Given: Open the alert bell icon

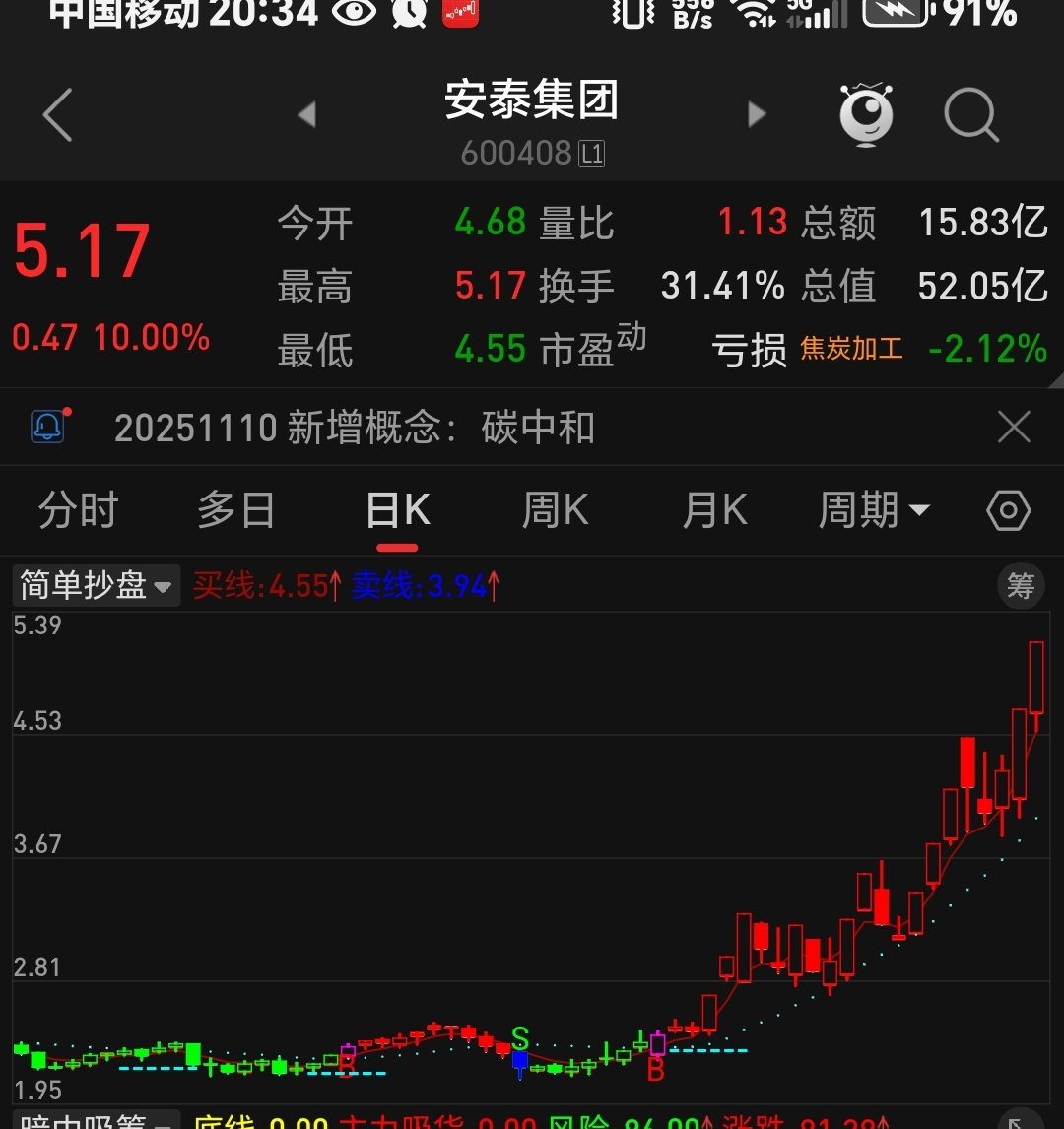Looking at the screenshot, I should coord(48,427).
